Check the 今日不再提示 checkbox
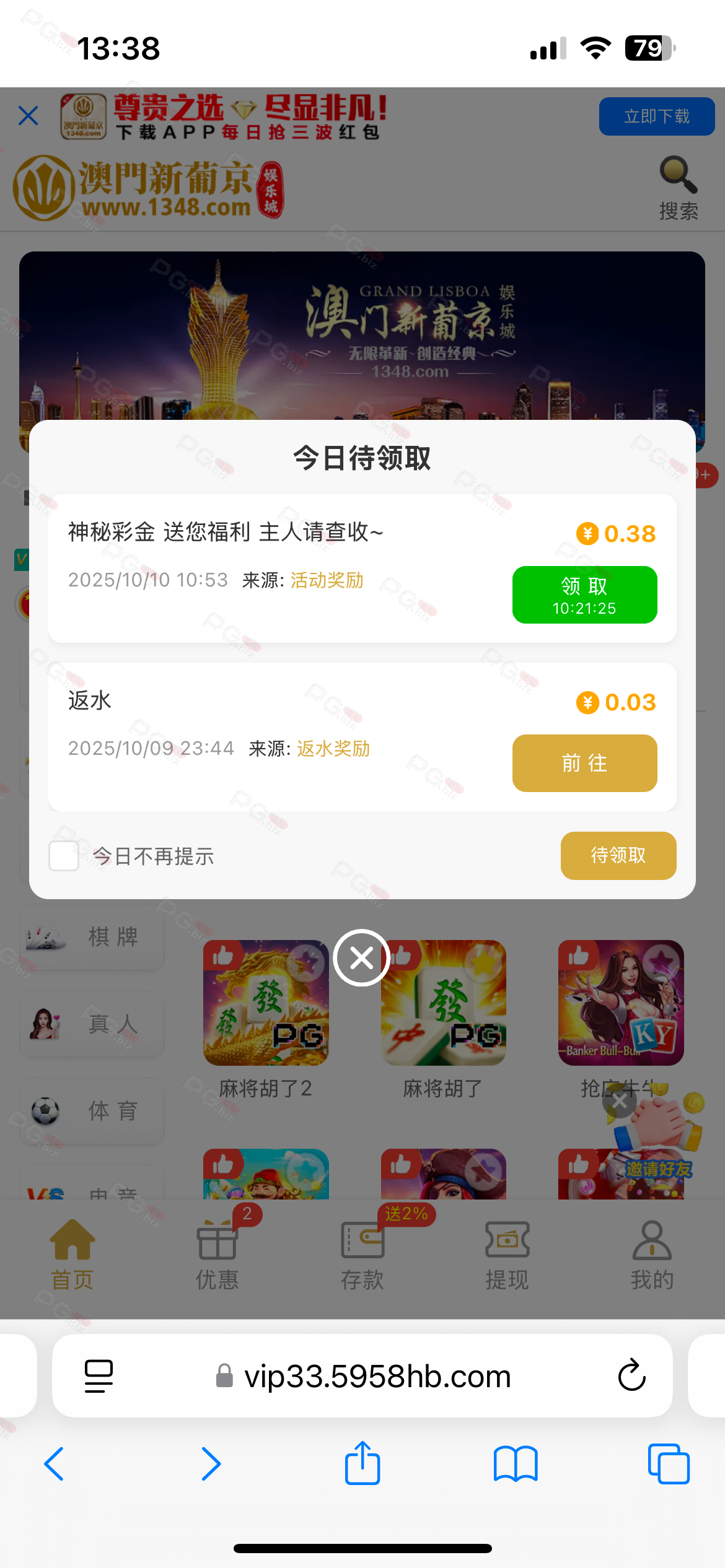Screen dimensions: 725x1568 pos(64,856)
